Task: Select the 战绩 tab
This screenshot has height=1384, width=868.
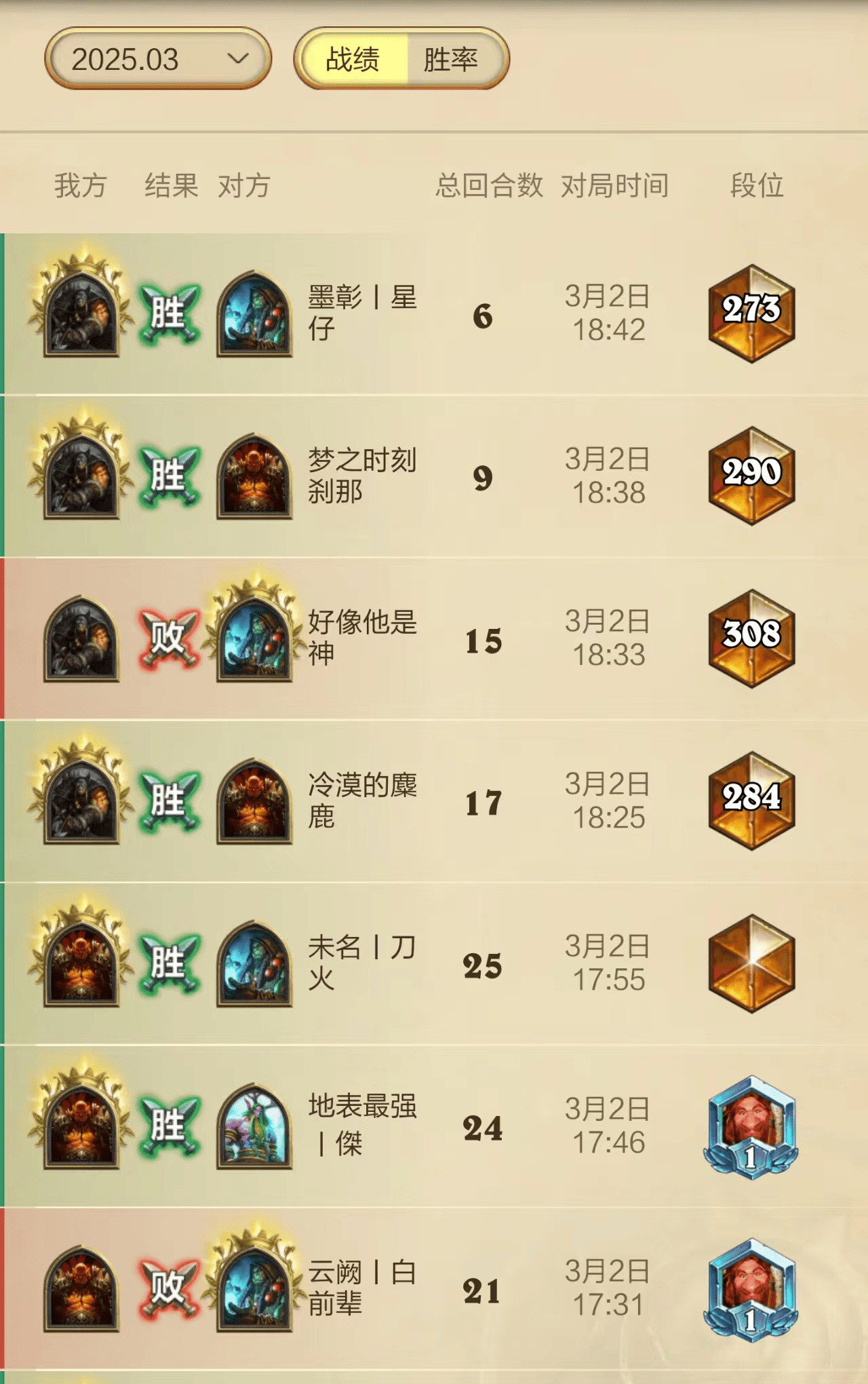Action: click(x=353, y=59)
